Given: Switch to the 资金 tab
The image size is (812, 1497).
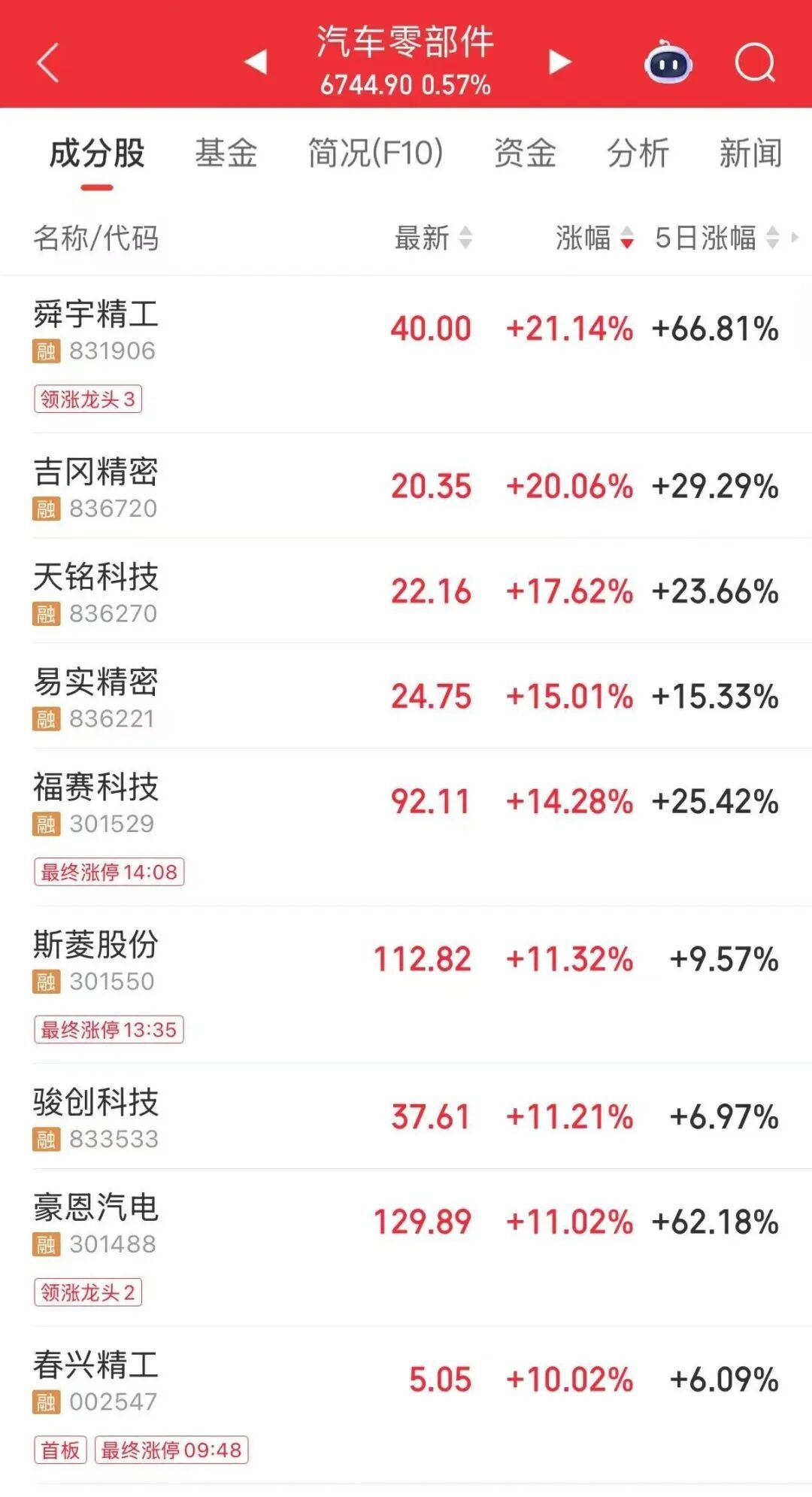Looking at the screenshot, I should point(525,153).
